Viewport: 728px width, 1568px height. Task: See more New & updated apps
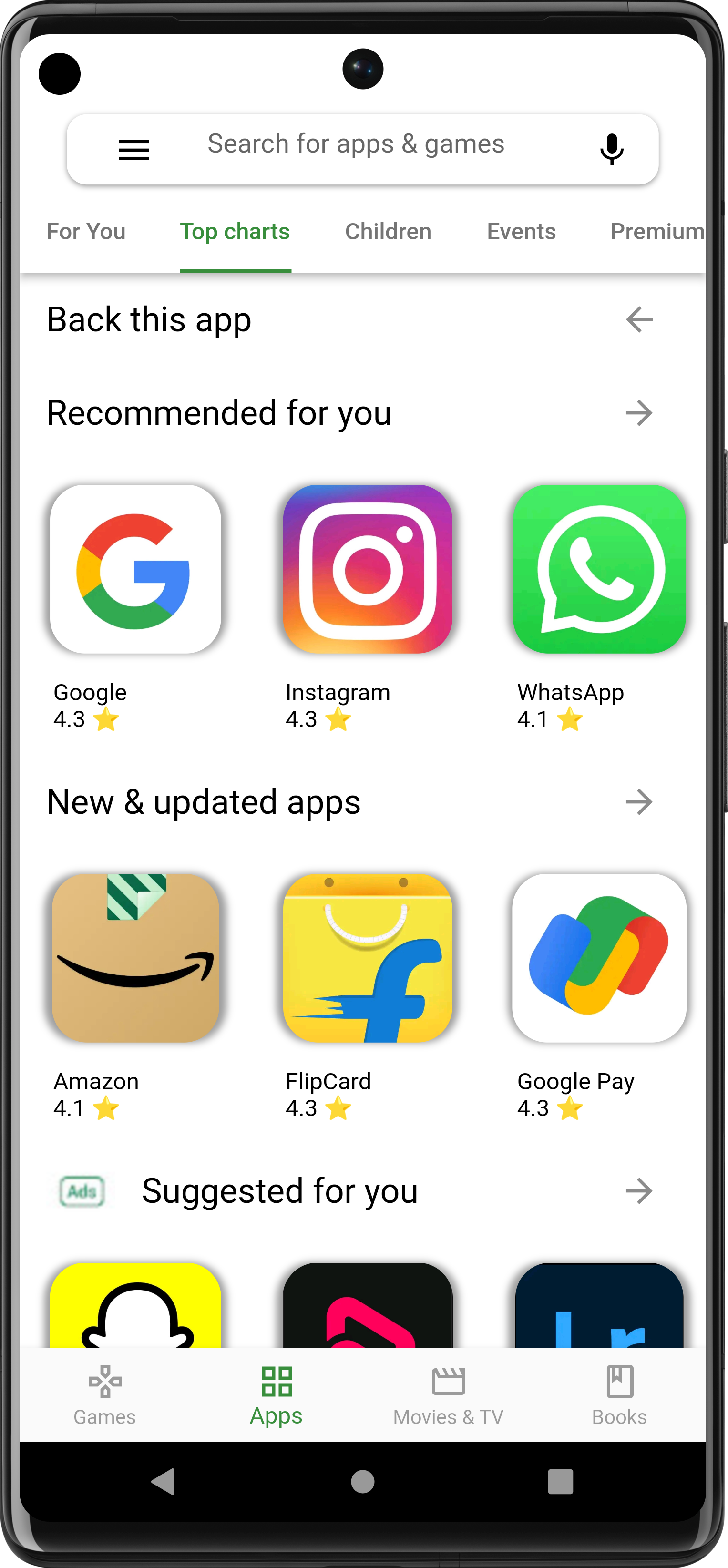[x=638, y=802]
